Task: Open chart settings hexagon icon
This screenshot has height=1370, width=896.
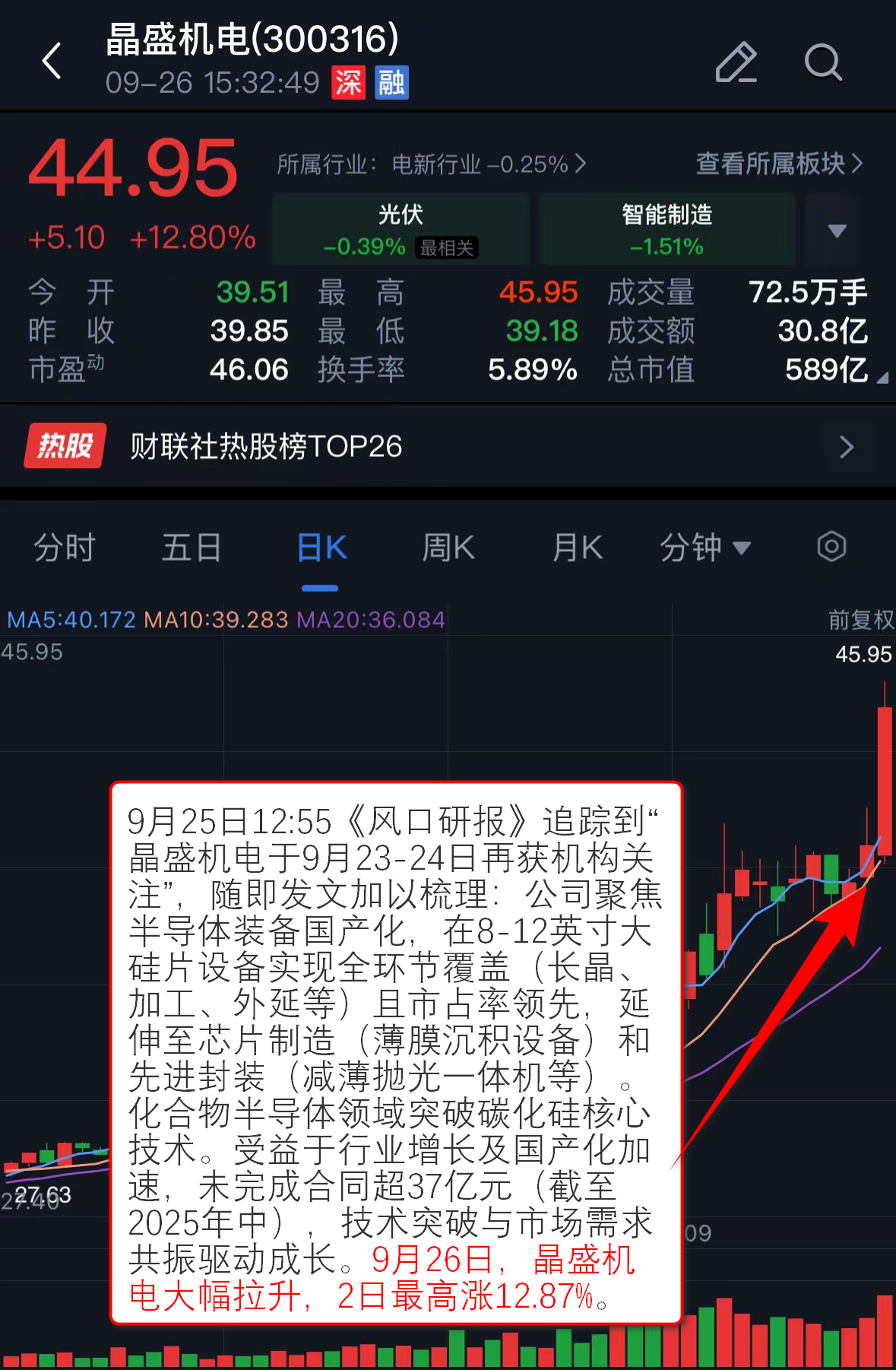Action: (831, 547)
